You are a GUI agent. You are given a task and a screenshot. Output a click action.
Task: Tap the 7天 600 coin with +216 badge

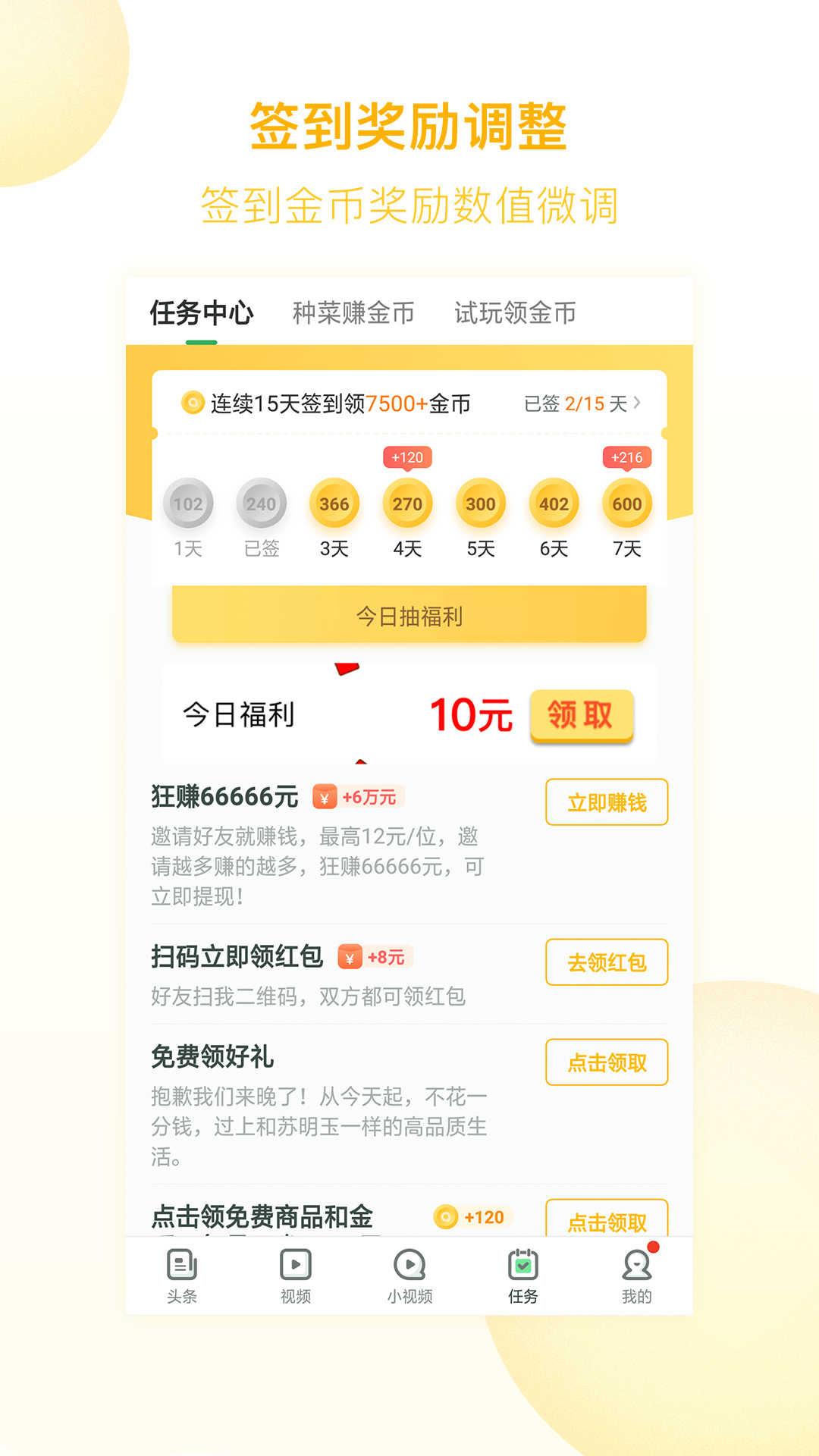pos(626,504)
